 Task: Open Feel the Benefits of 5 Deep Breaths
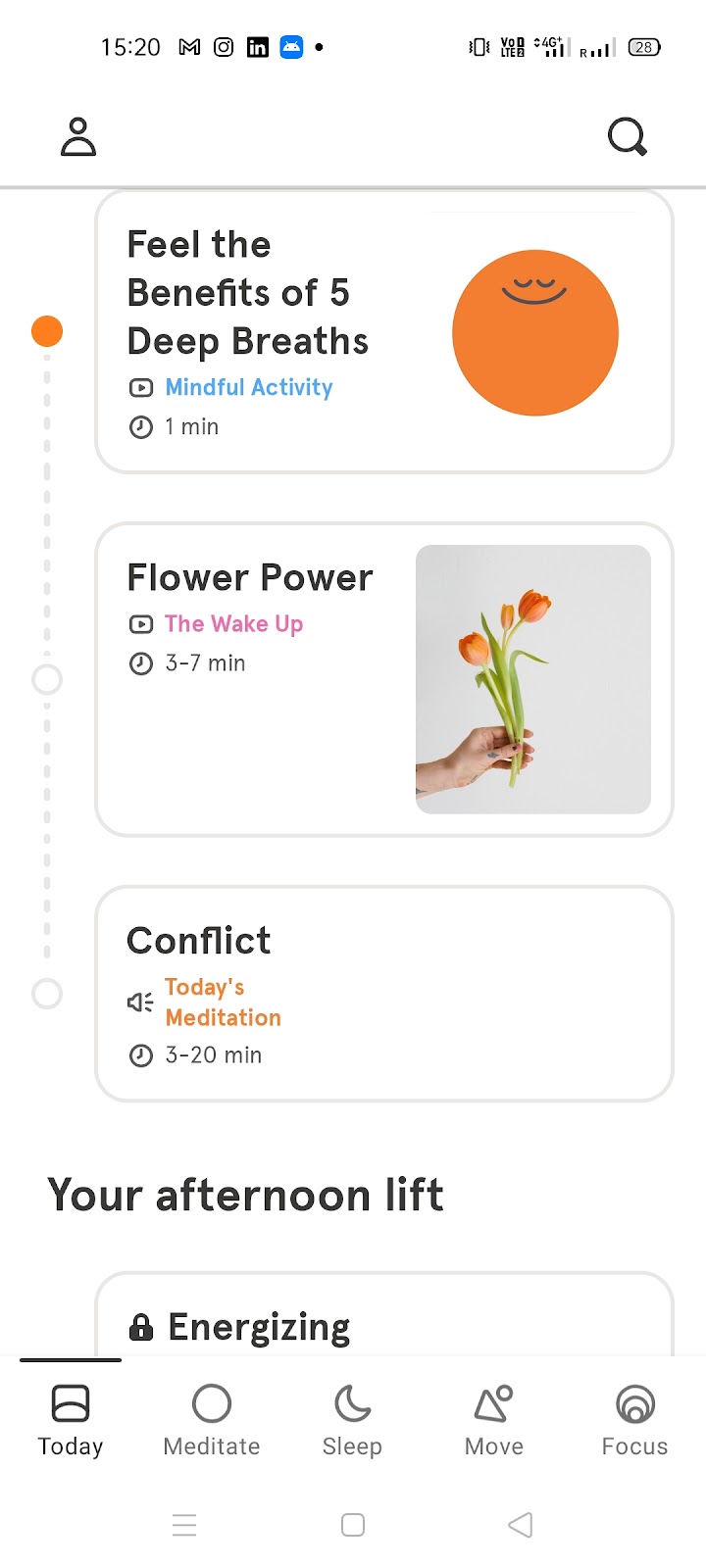[x=383, y=331]
